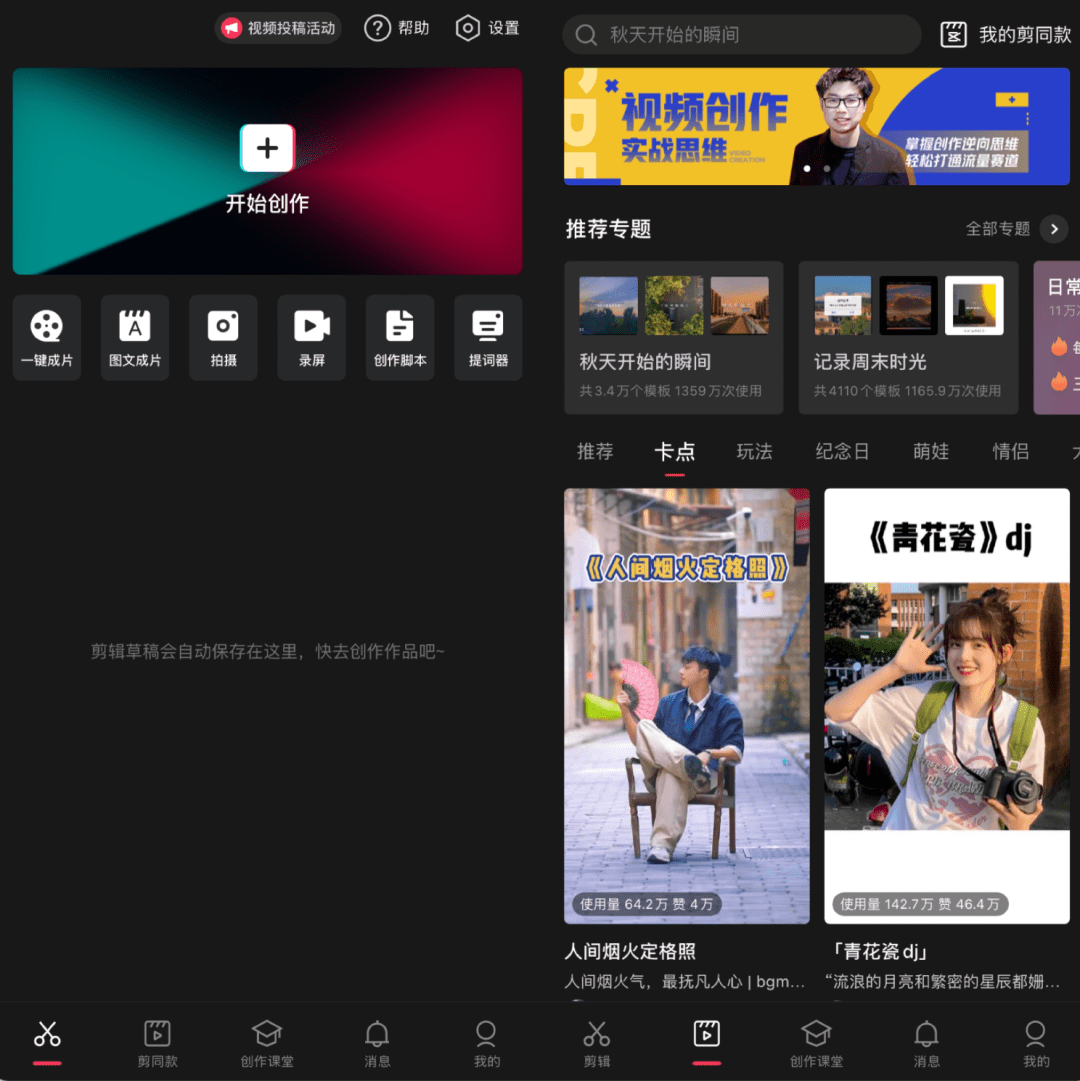Open 创作脚本

pos(400,337)
